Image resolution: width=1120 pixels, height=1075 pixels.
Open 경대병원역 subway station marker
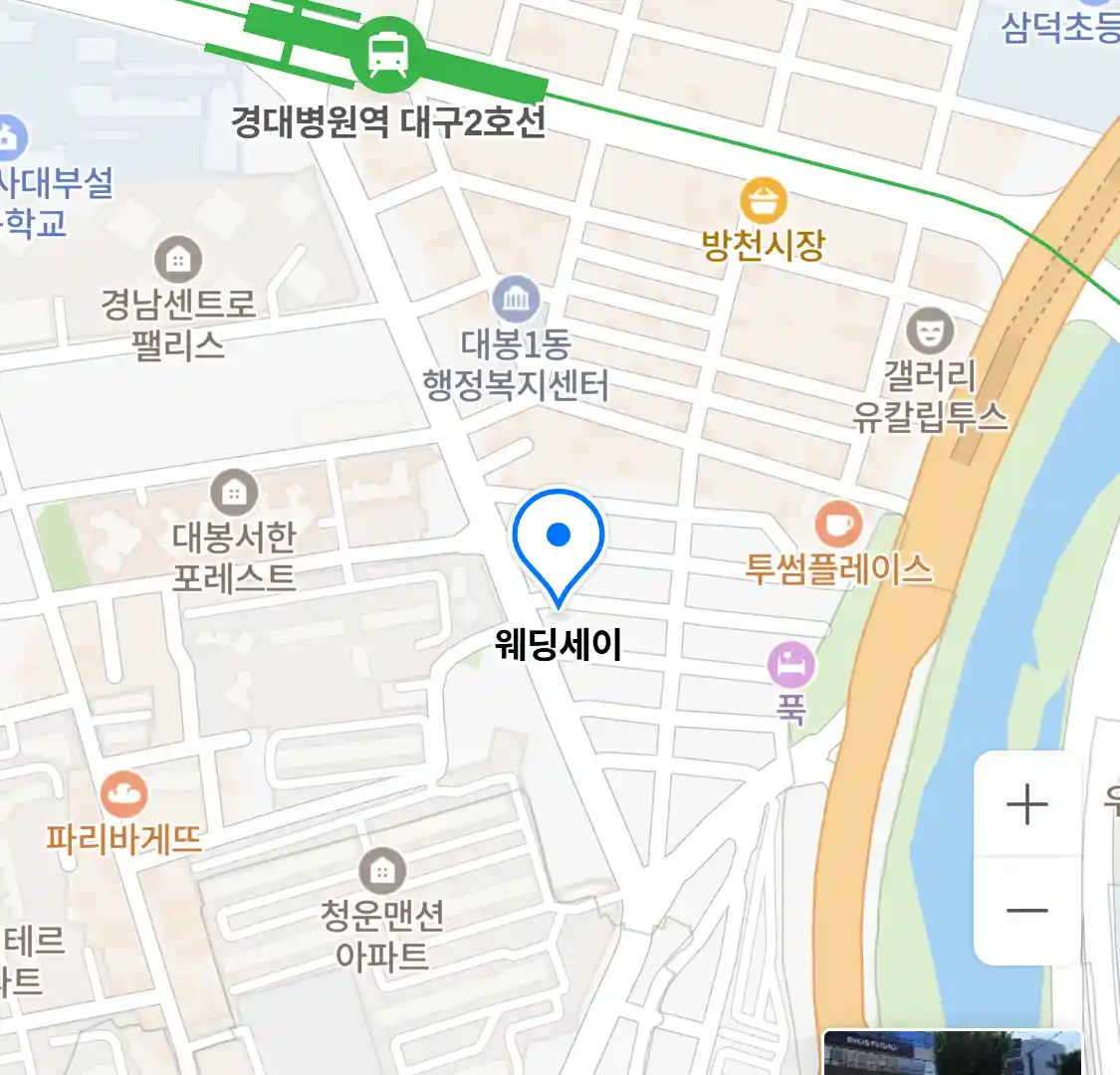[387, 53]
